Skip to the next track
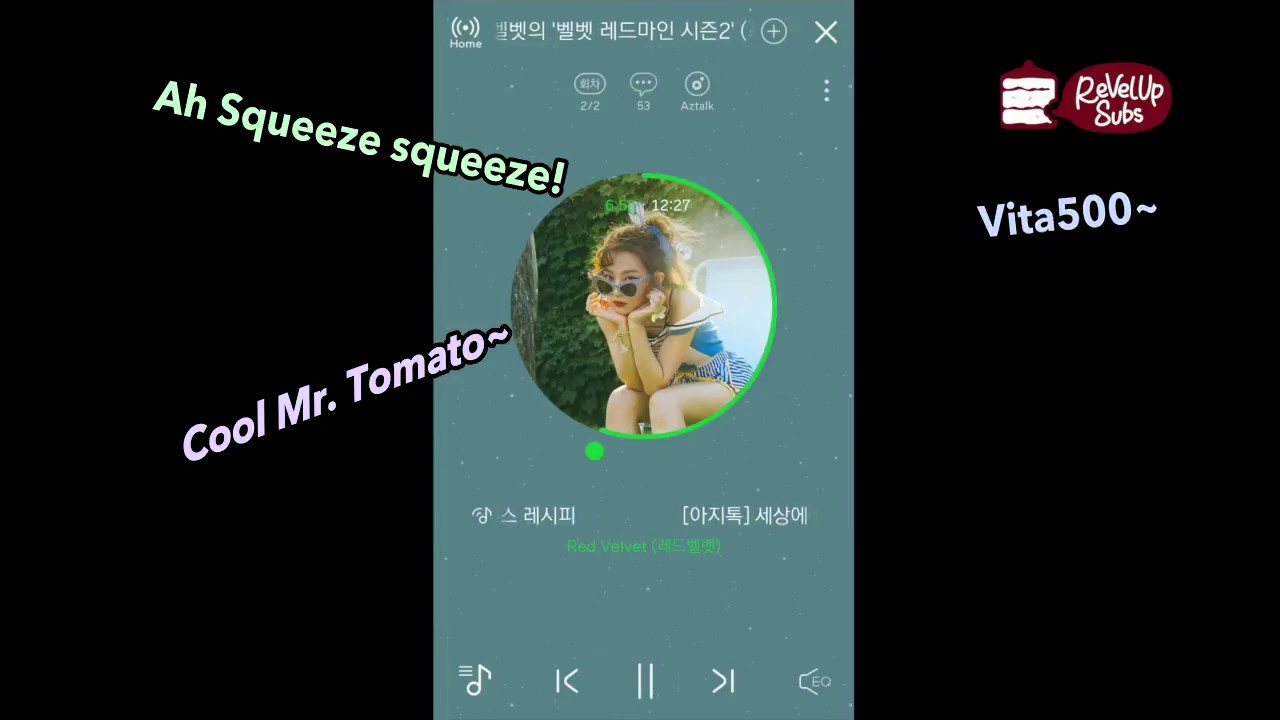The width and height of the screenshot is (1280, 720). pyautogui.click(x=723, y=681)
